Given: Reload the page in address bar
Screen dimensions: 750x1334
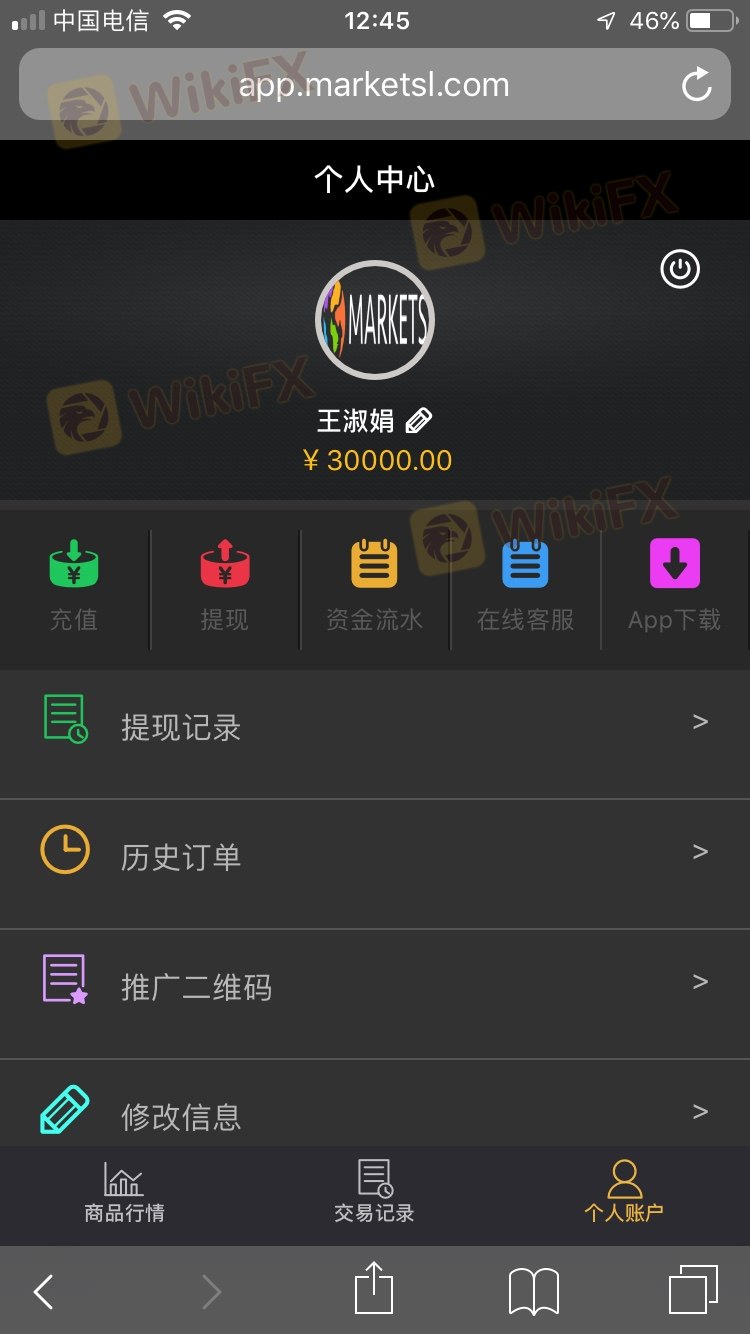Looking at the screenshot, I should (x=696, y=85).
